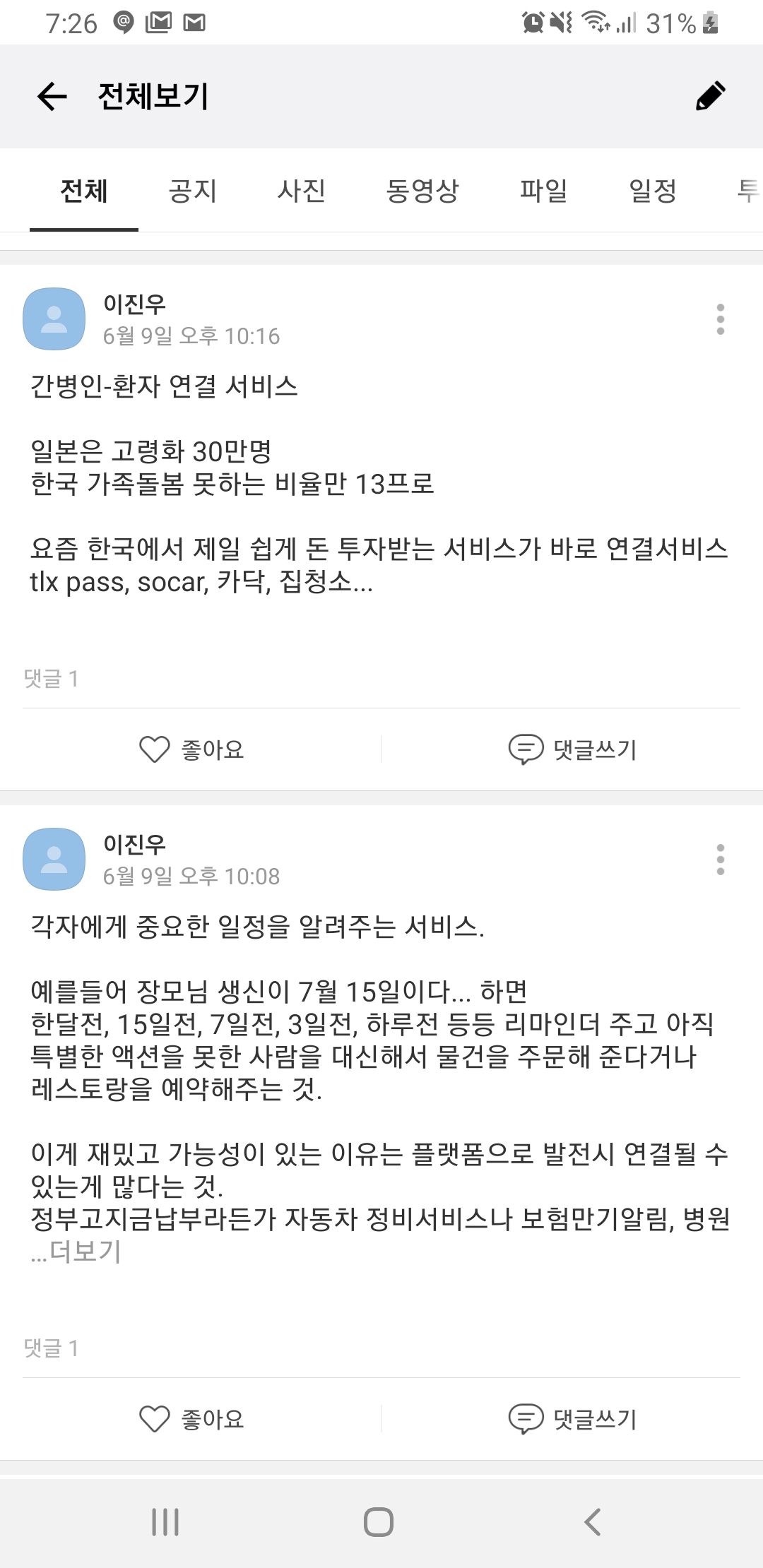
Task: Open the 일정 tab
Action: coord(653,191)
